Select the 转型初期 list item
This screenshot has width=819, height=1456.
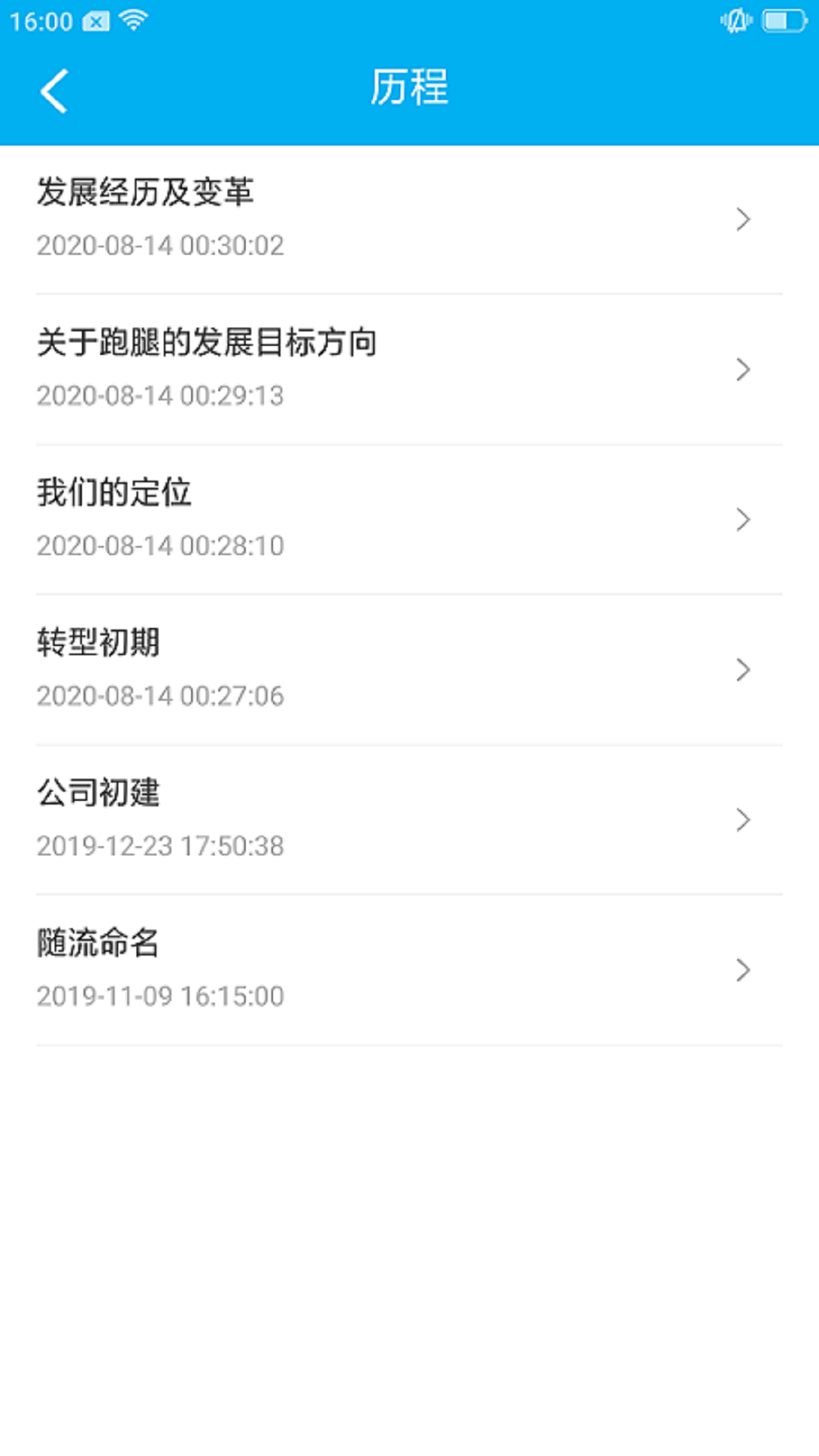99,643
